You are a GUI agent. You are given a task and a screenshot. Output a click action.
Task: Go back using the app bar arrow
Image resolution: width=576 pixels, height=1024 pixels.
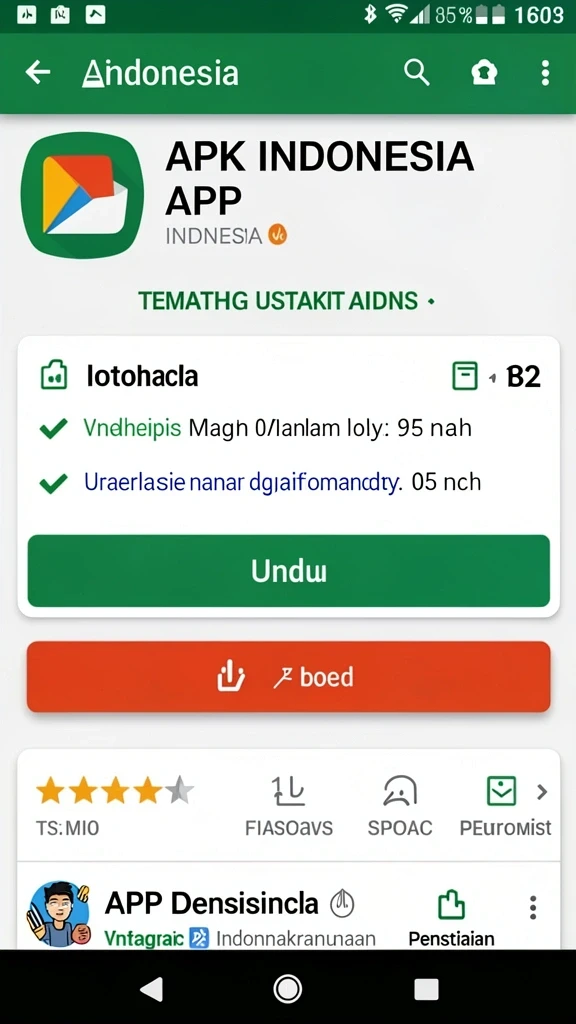point(38,72)
